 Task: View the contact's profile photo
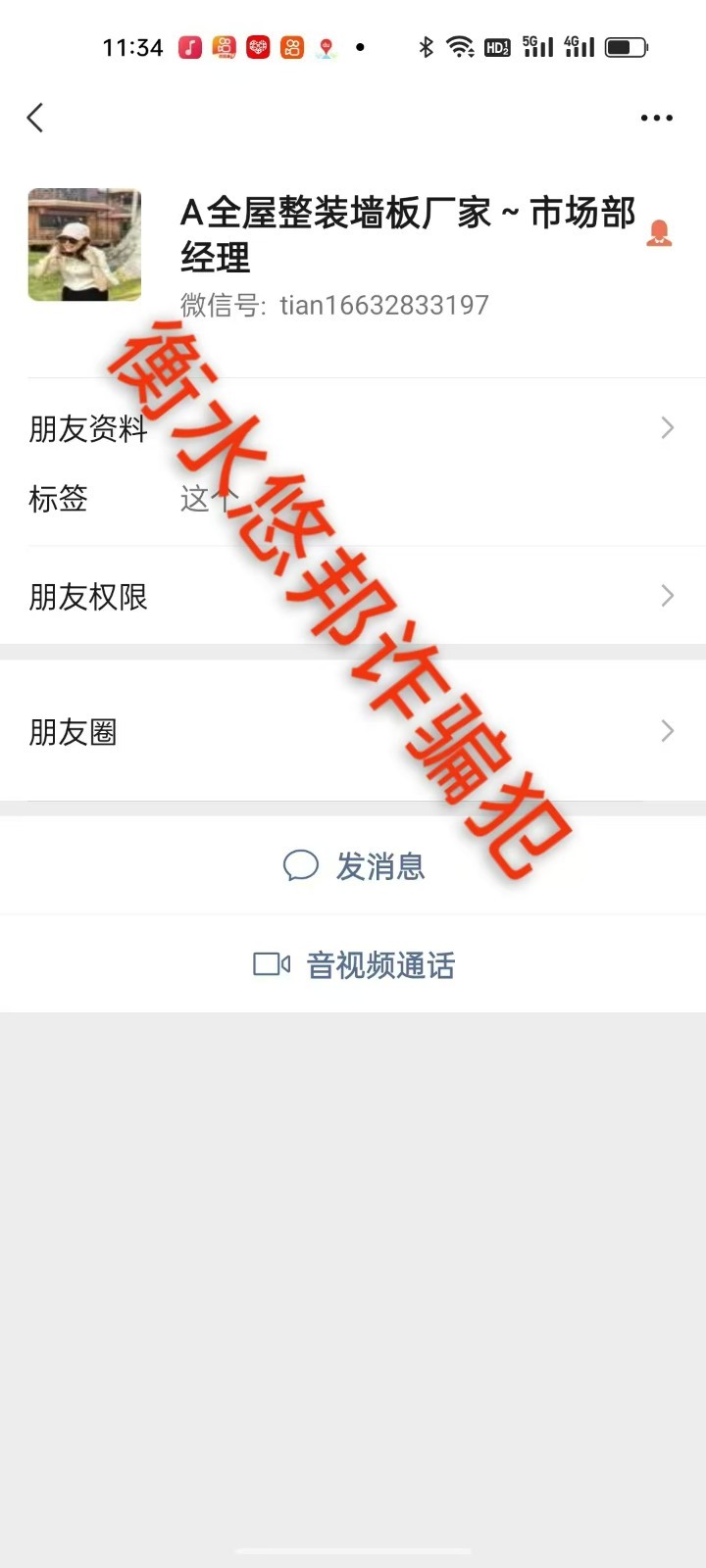point(84,245)
